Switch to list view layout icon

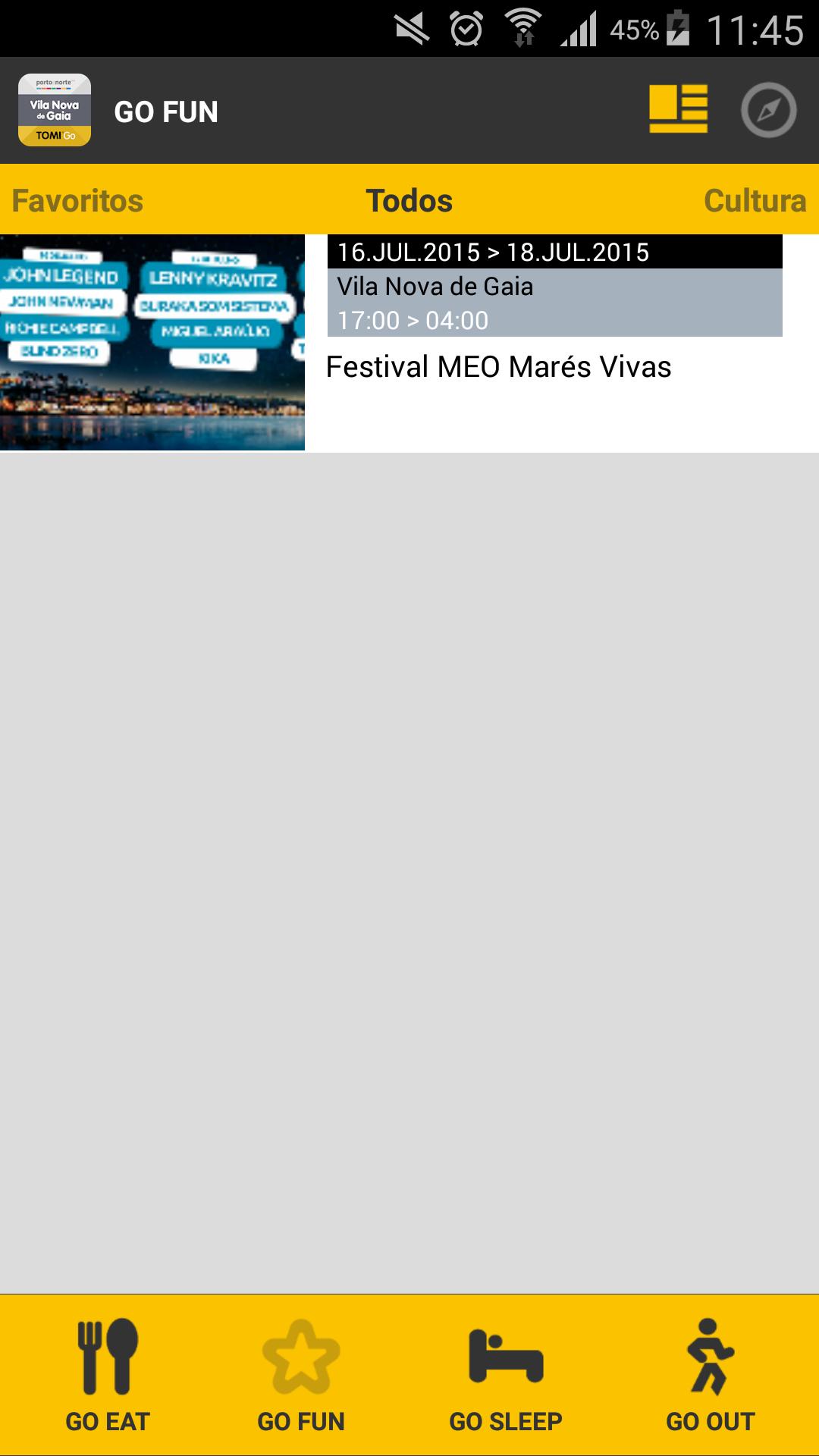678,110
